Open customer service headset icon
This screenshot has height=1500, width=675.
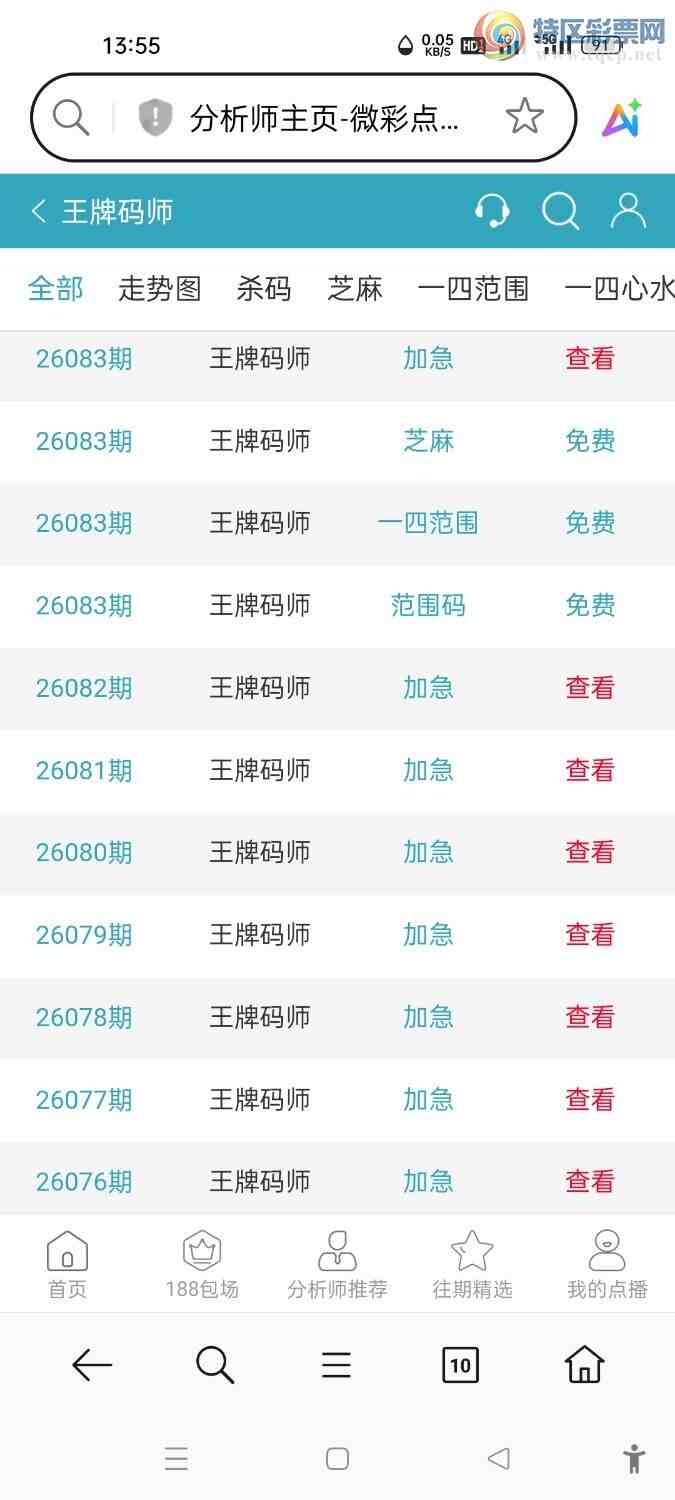491,211
